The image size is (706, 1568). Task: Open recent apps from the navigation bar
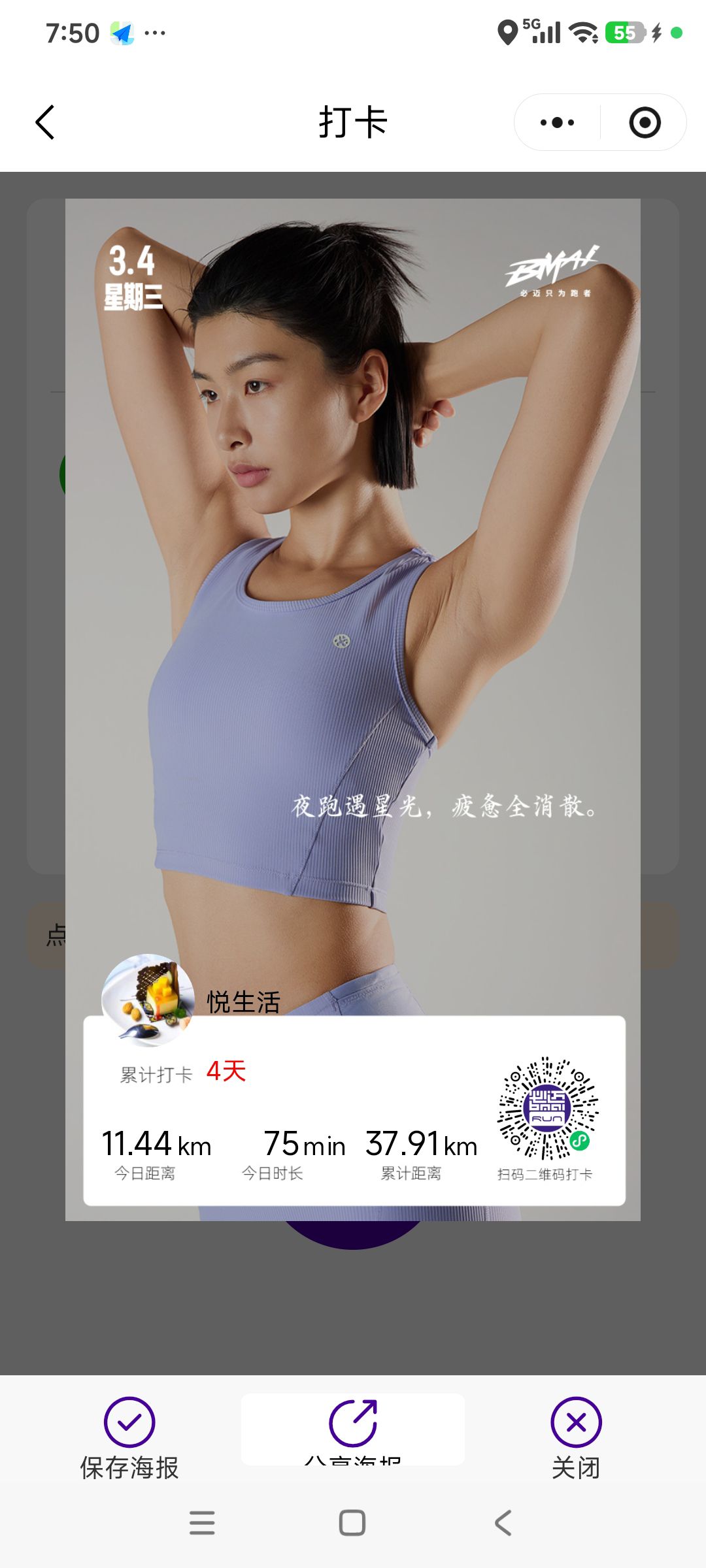[202, 1522]
